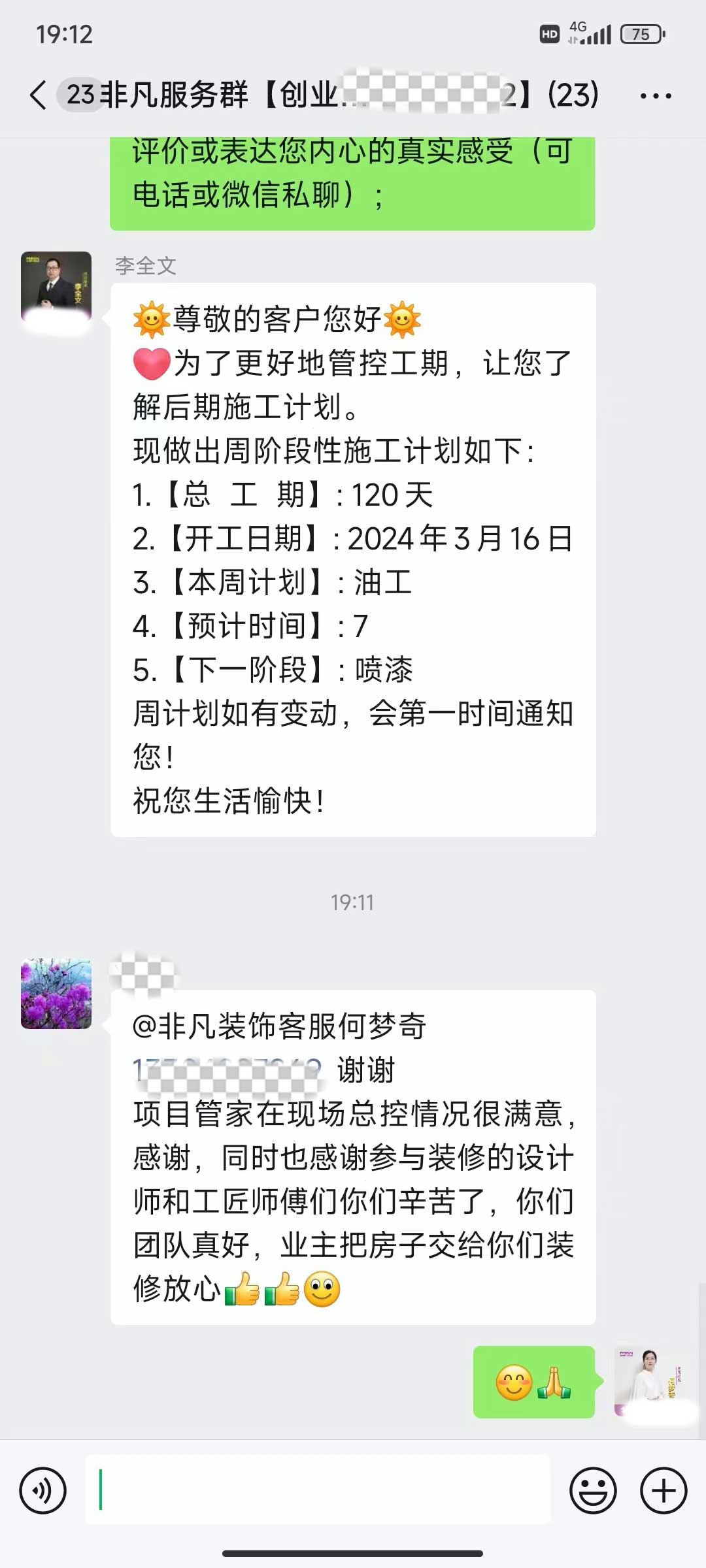Open the emoji sticker panel
This screenshot has width=706, height=1568.
pyautogui.click(x=593, y=1491)
